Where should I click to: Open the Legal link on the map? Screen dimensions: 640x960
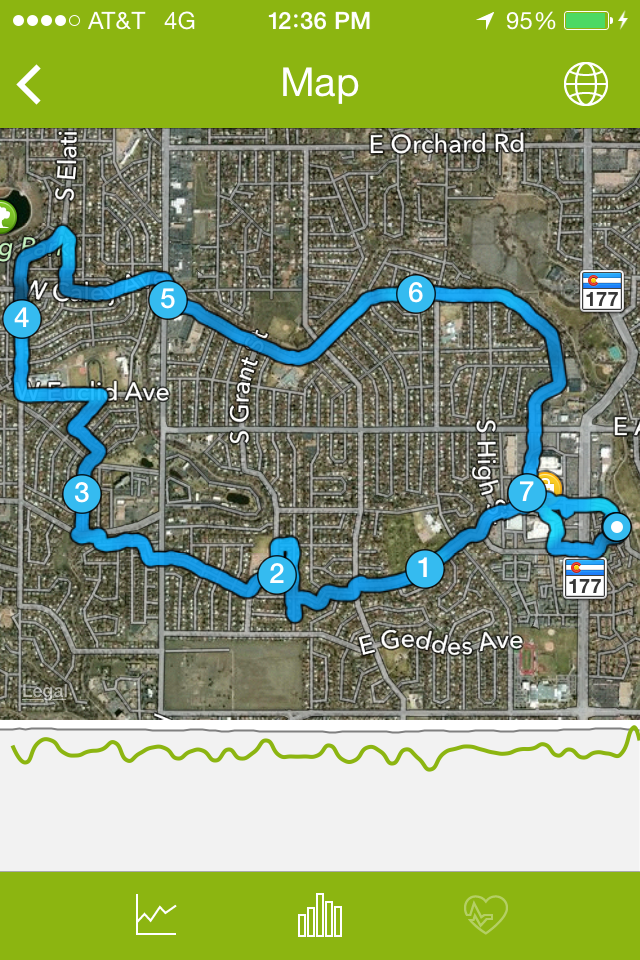[44, 692]
